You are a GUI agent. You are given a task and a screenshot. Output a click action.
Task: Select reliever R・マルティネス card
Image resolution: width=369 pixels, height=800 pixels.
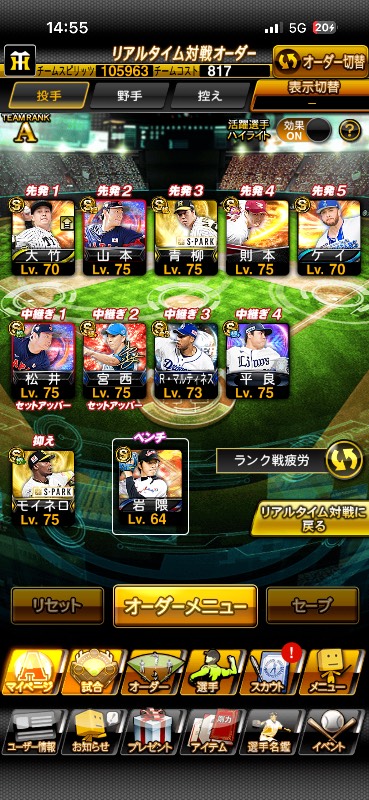pyautogui.click(x=186, y=360)
